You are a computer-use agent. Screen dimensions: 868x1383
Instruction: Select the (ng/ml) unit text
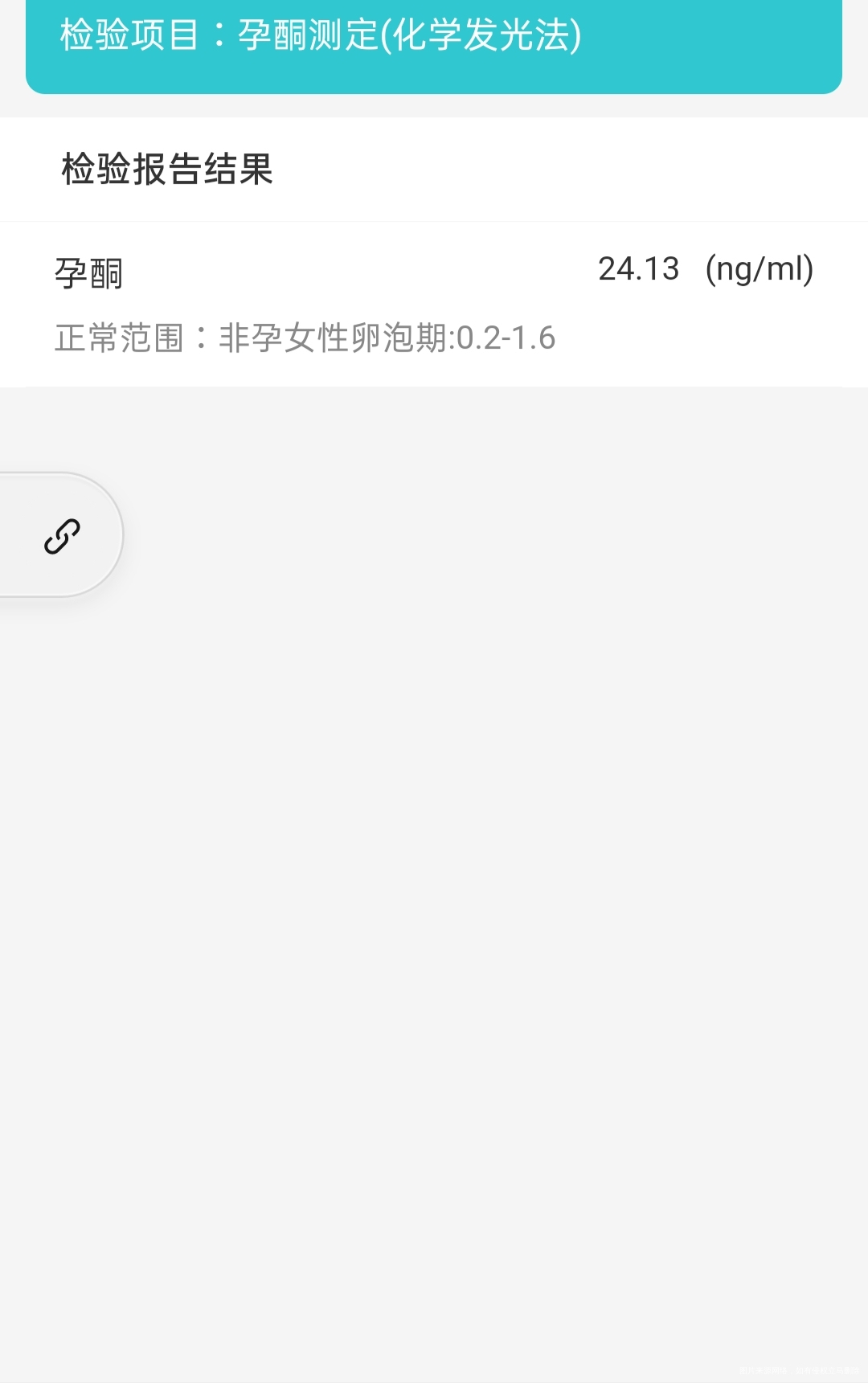759,268
